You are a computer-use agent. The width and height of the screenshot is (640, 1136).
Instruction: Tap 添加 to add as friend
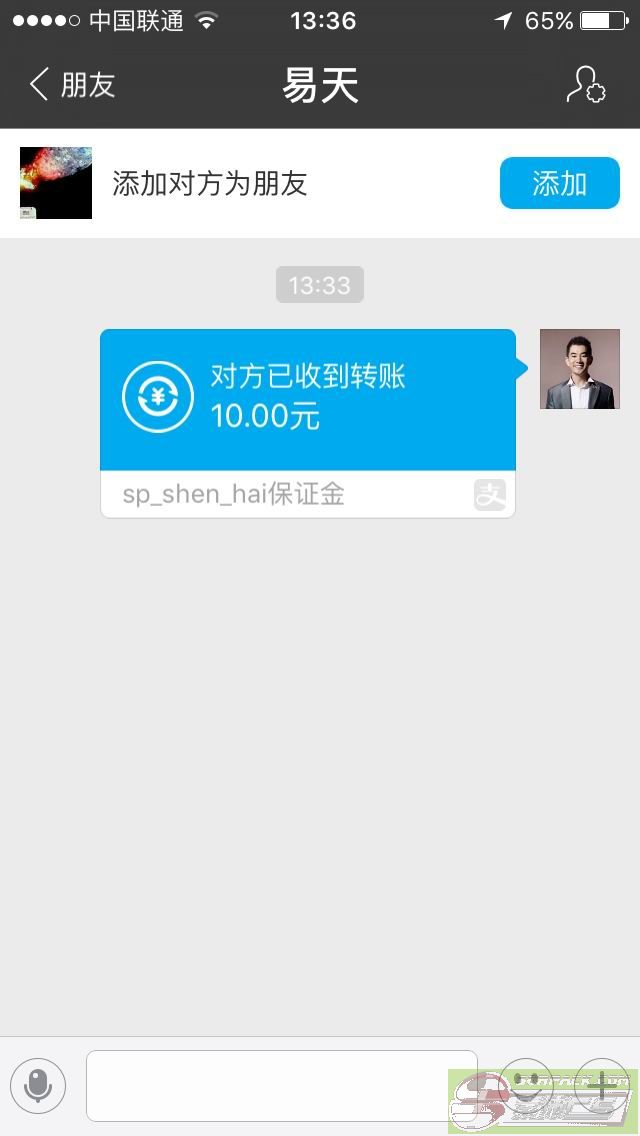click(560, 183)
